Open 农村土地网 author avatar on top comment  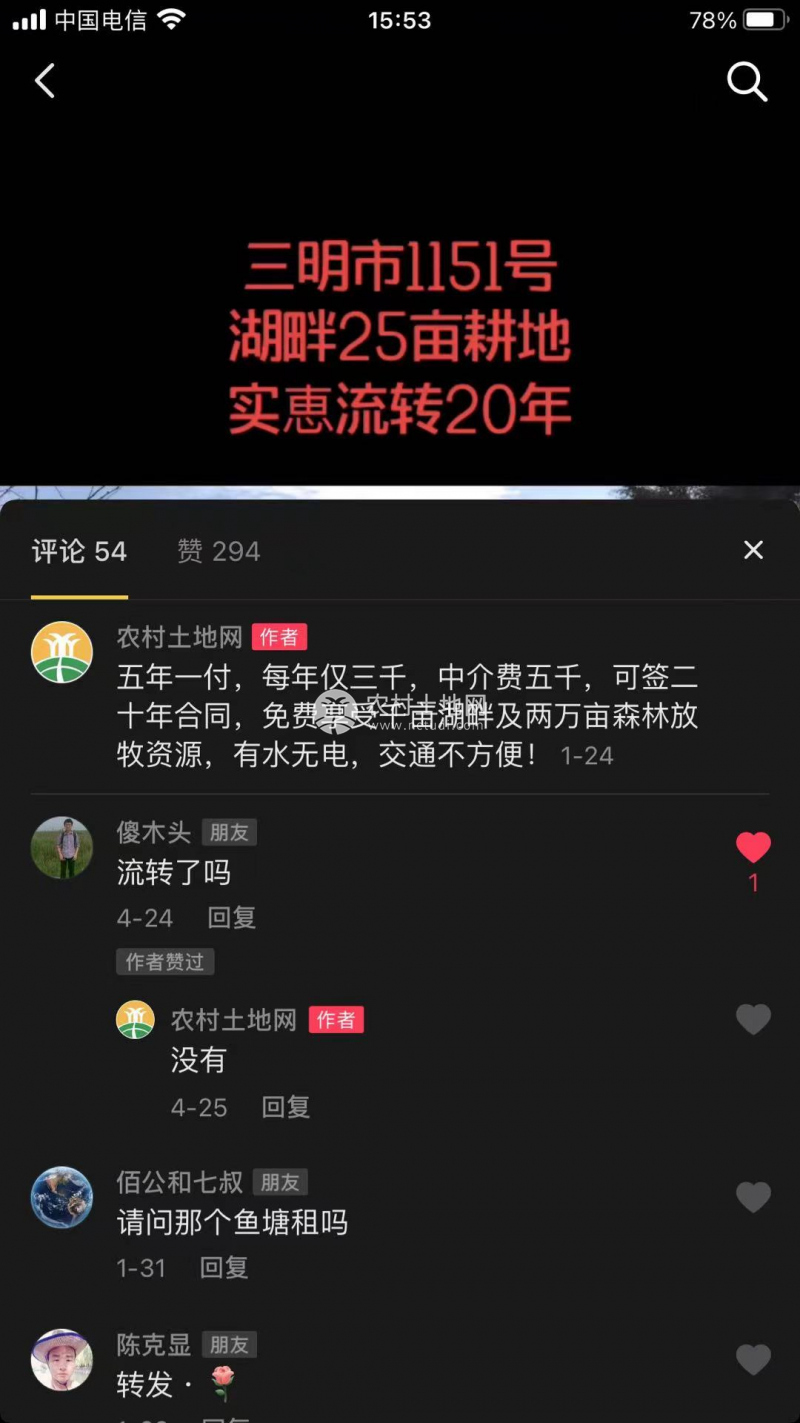pos(62,652)
